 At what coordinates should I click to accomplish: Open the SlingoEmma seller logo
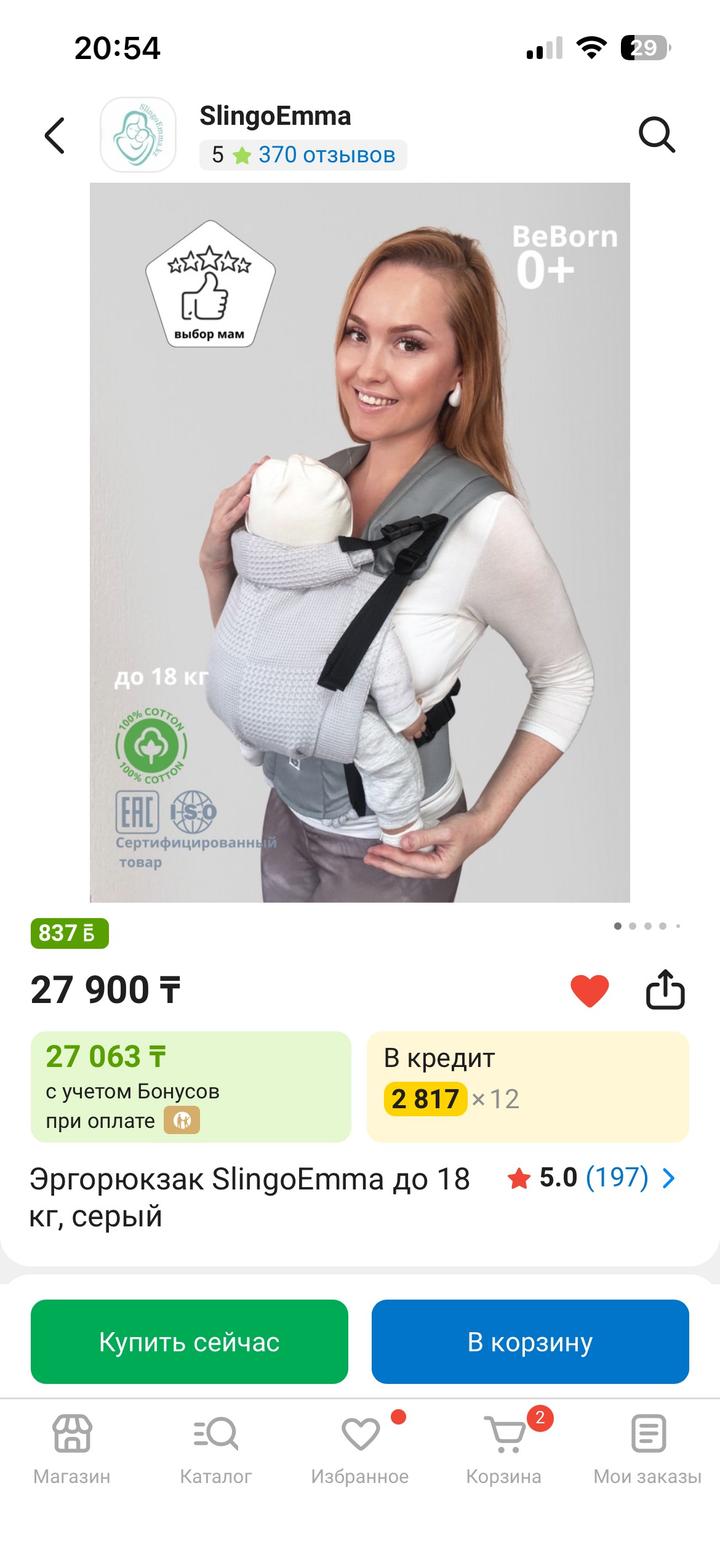pos(138,136)
